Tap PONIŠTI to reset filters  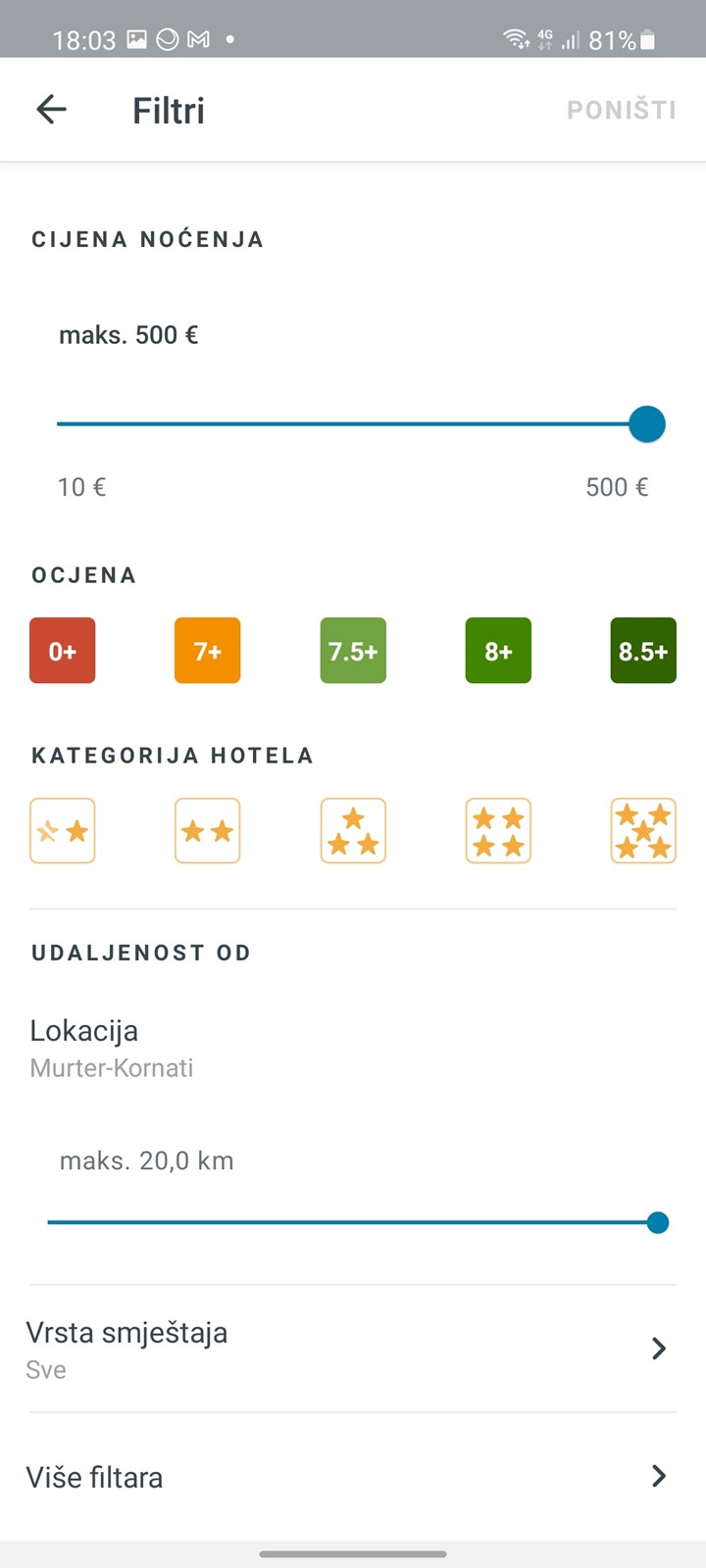pyautogui.click(x=622, y=110)
